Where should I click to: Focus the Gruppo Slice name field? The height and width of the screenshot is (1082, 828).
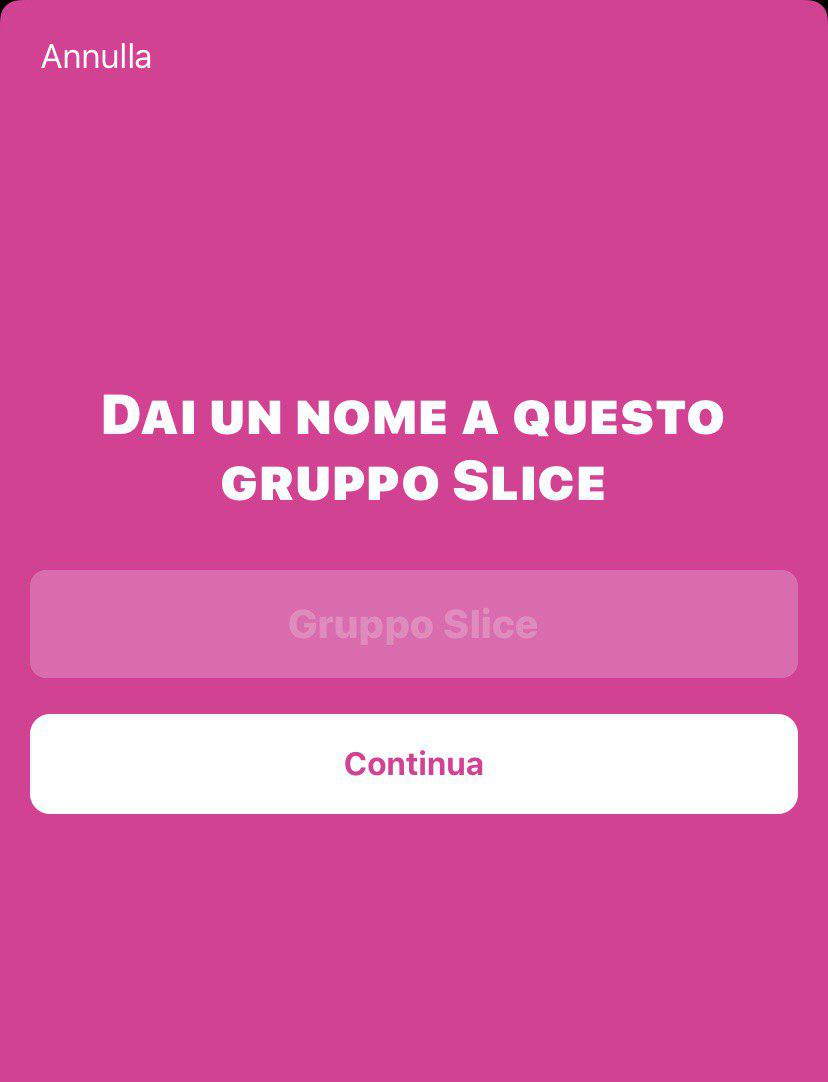[413, 624]
